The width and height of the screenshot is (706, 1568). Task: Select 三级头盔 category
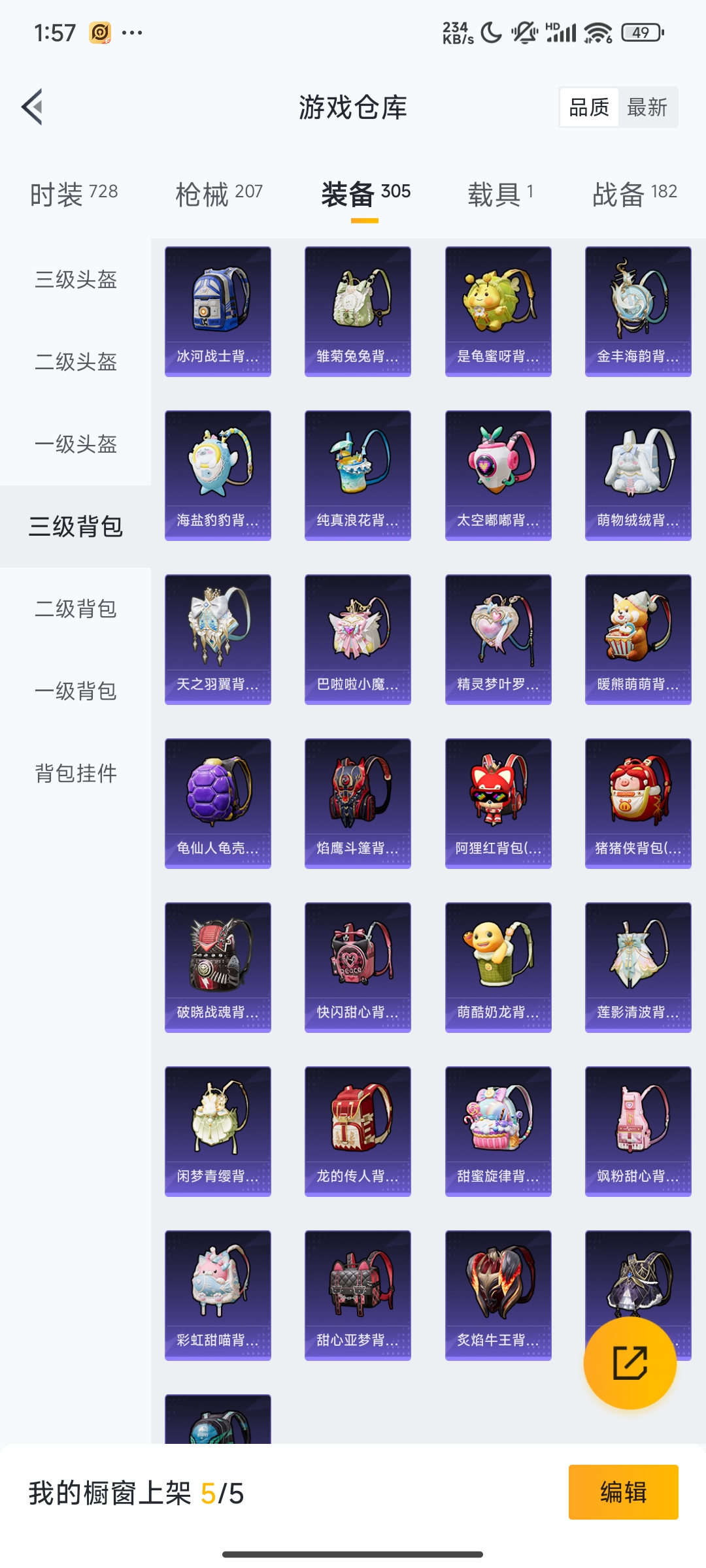(x=76, y=280)
